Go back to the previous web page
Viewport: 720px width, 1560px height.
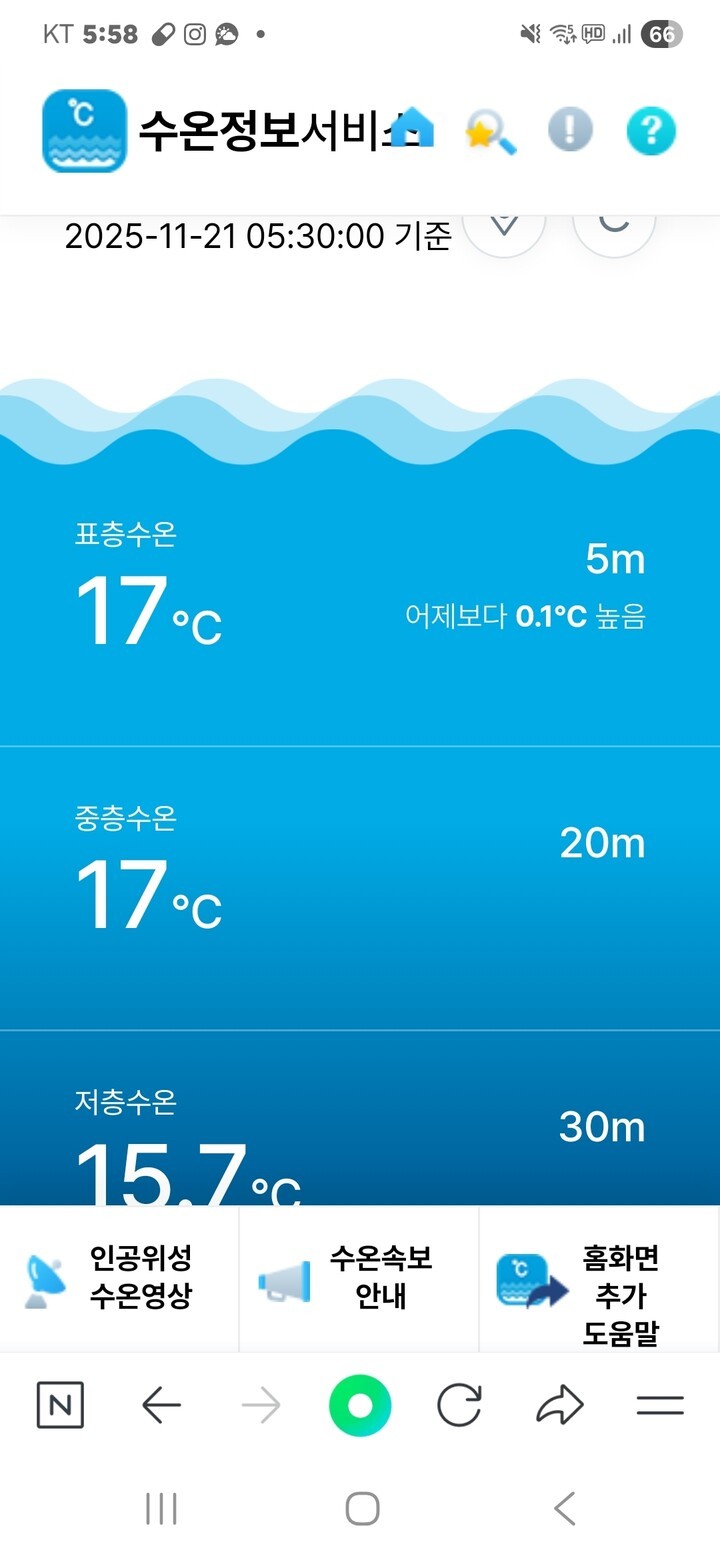pos(161,1406)
